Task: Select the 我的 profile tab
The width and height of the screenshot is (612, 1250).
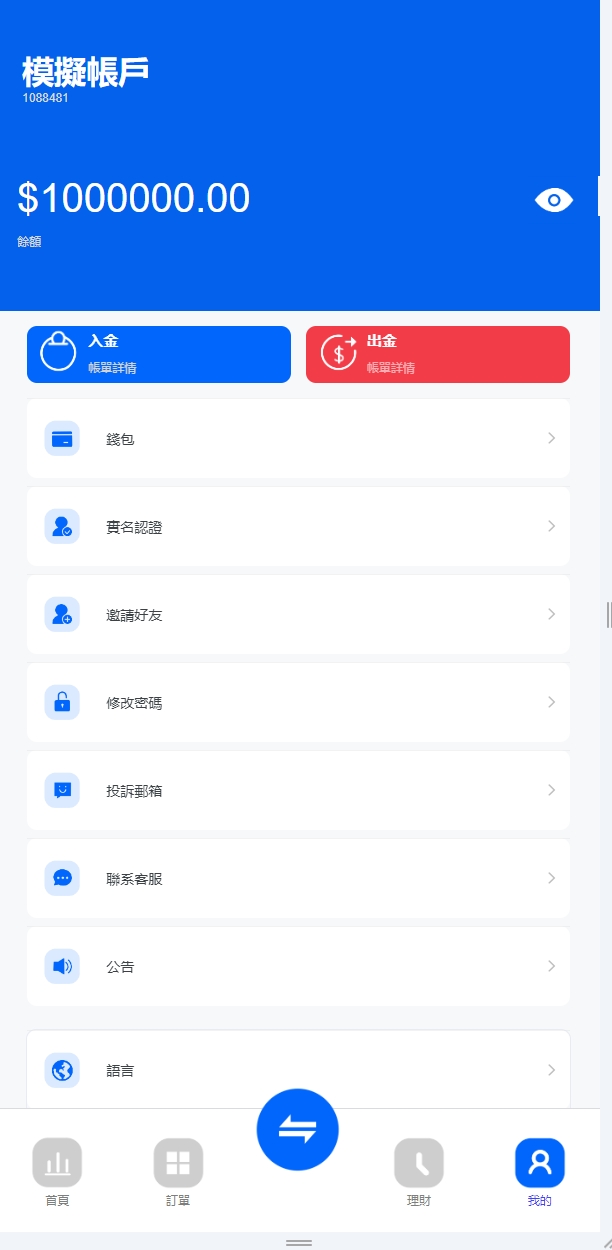Action: tap(540, 1172)
